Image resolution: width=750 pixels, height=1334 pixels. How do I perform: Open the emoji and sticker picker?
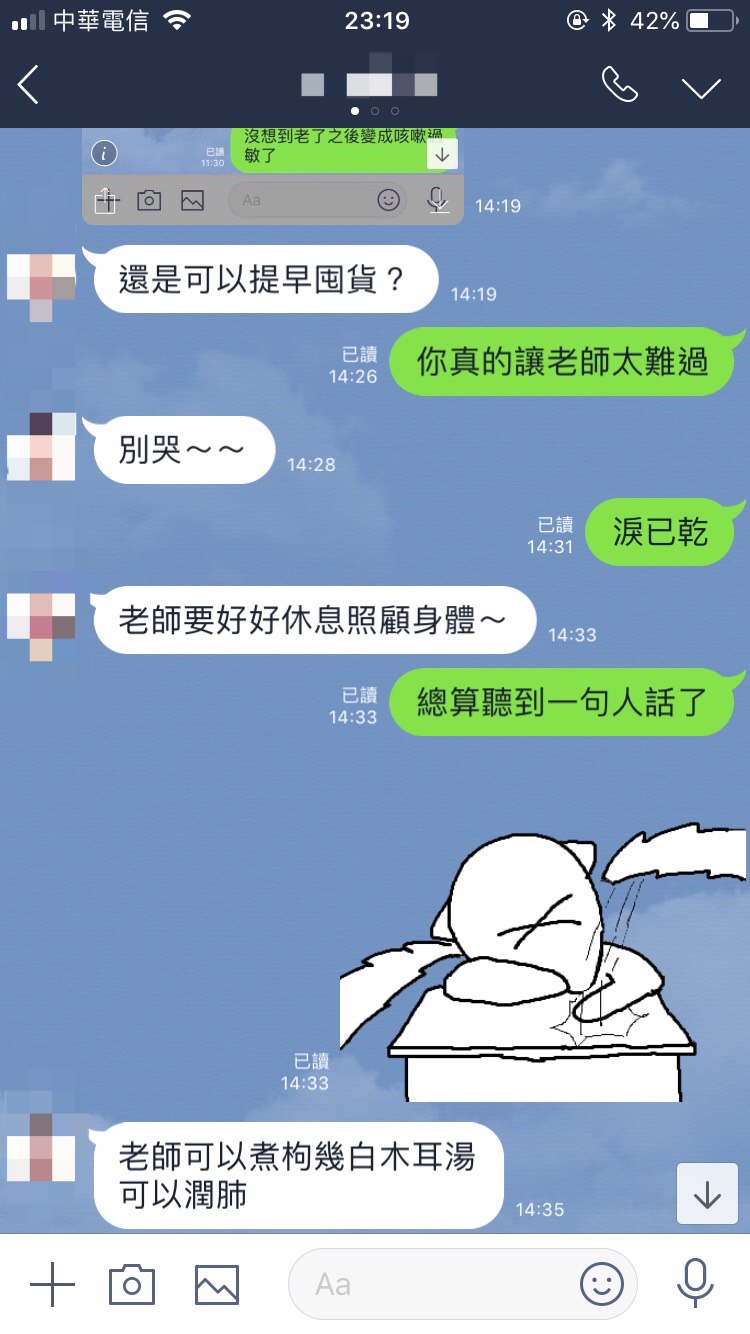[602, 1284]
